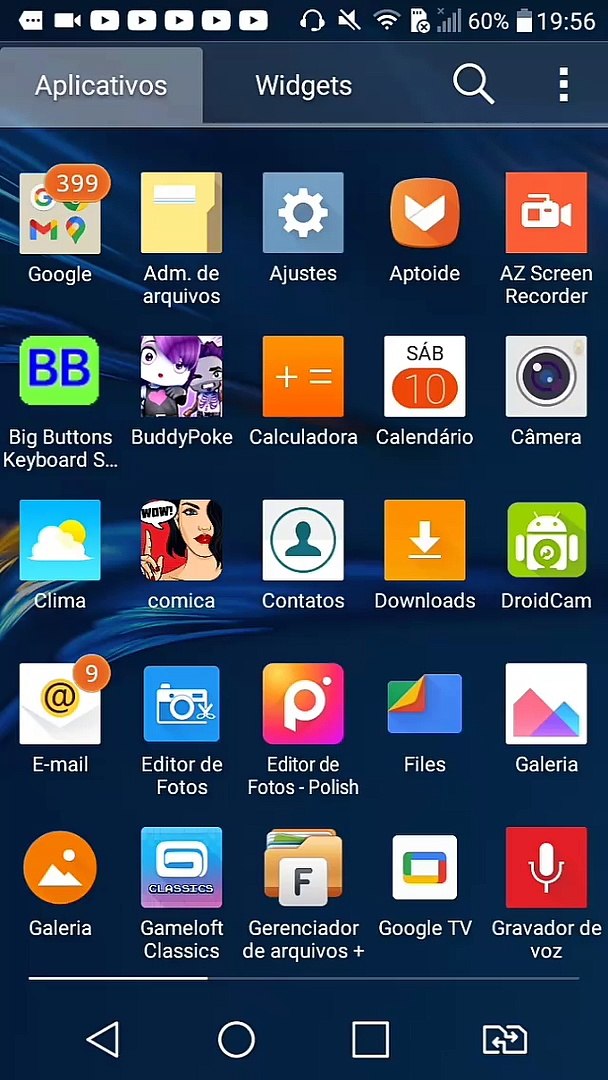Check weather in the Clima app
Screen dimensions: 608x1080
tap(60, 540)
